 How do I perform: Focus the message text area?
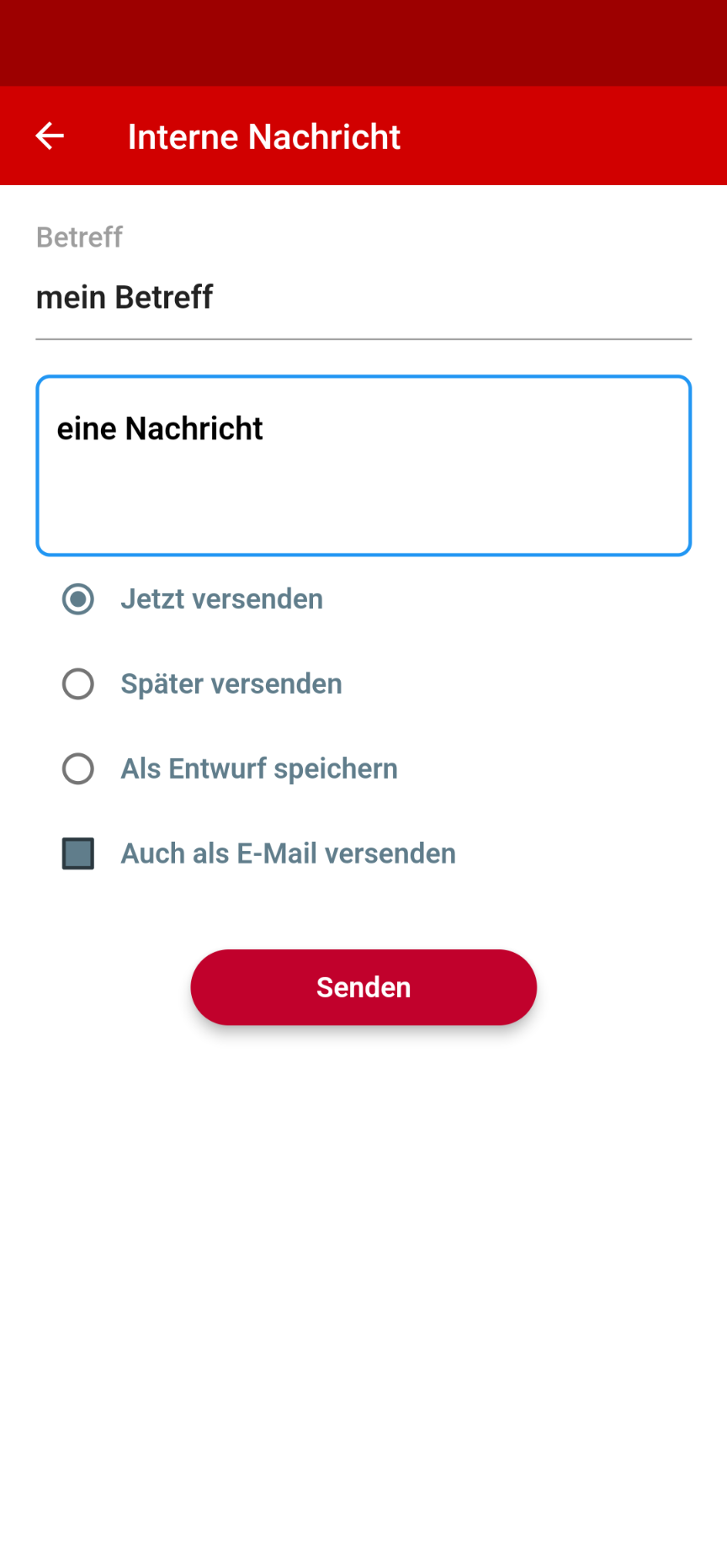(362, 465)
